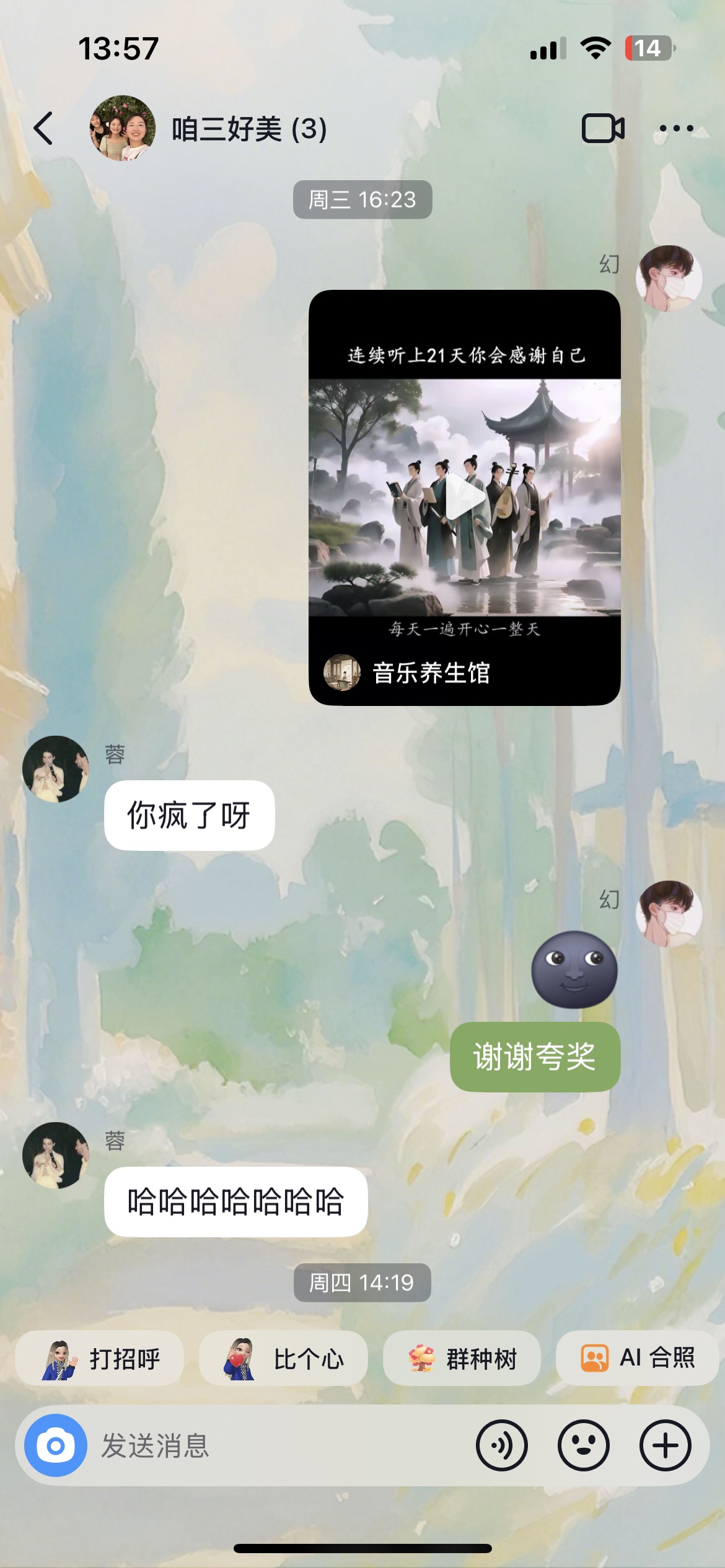Screen dimensions: 725x1568
Task: Tap the 打招呼 quick action chip
Action: (x=100, y=1358)
